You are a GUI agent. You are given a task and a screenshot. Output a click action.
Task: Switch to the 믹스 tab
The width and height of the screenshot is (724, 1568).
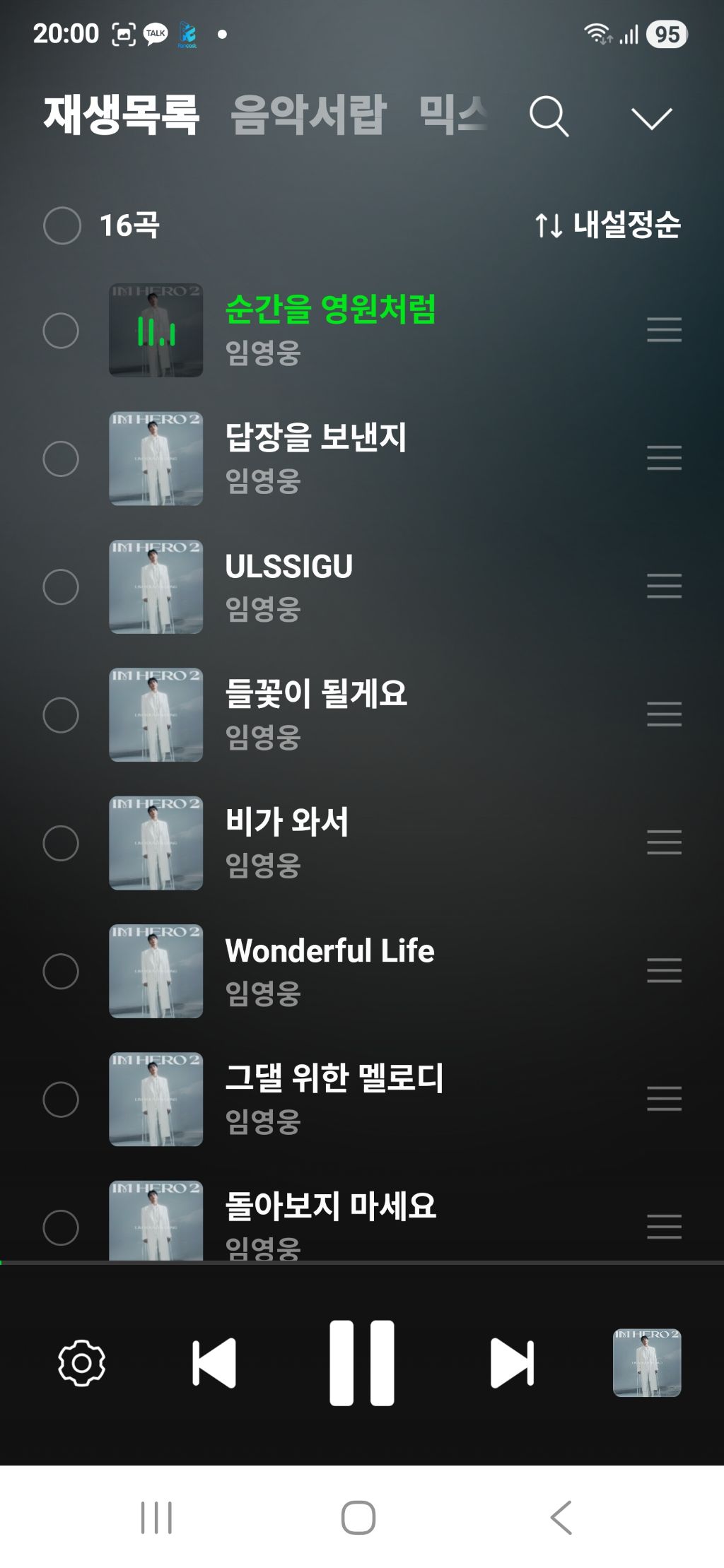(452, 114)
